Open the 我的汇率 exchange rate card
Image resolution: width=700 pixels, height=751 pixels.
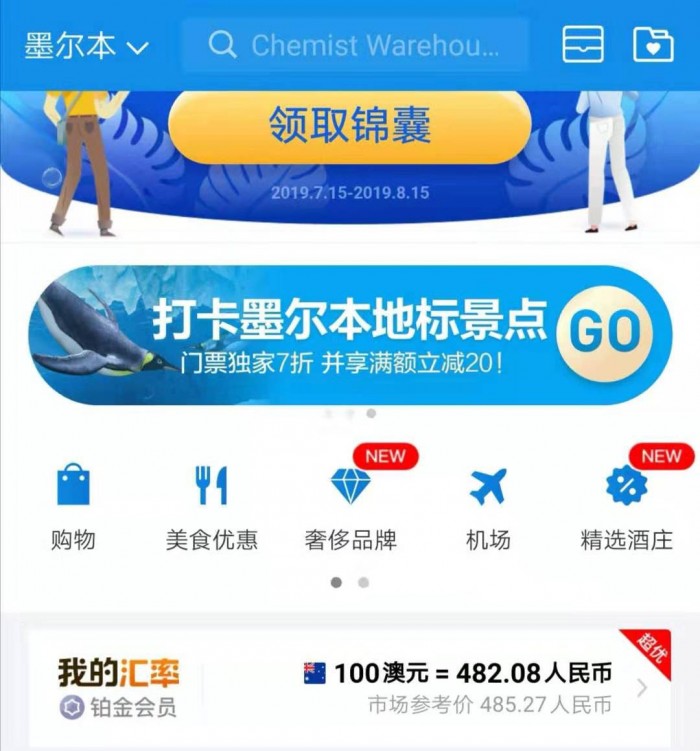349,688
